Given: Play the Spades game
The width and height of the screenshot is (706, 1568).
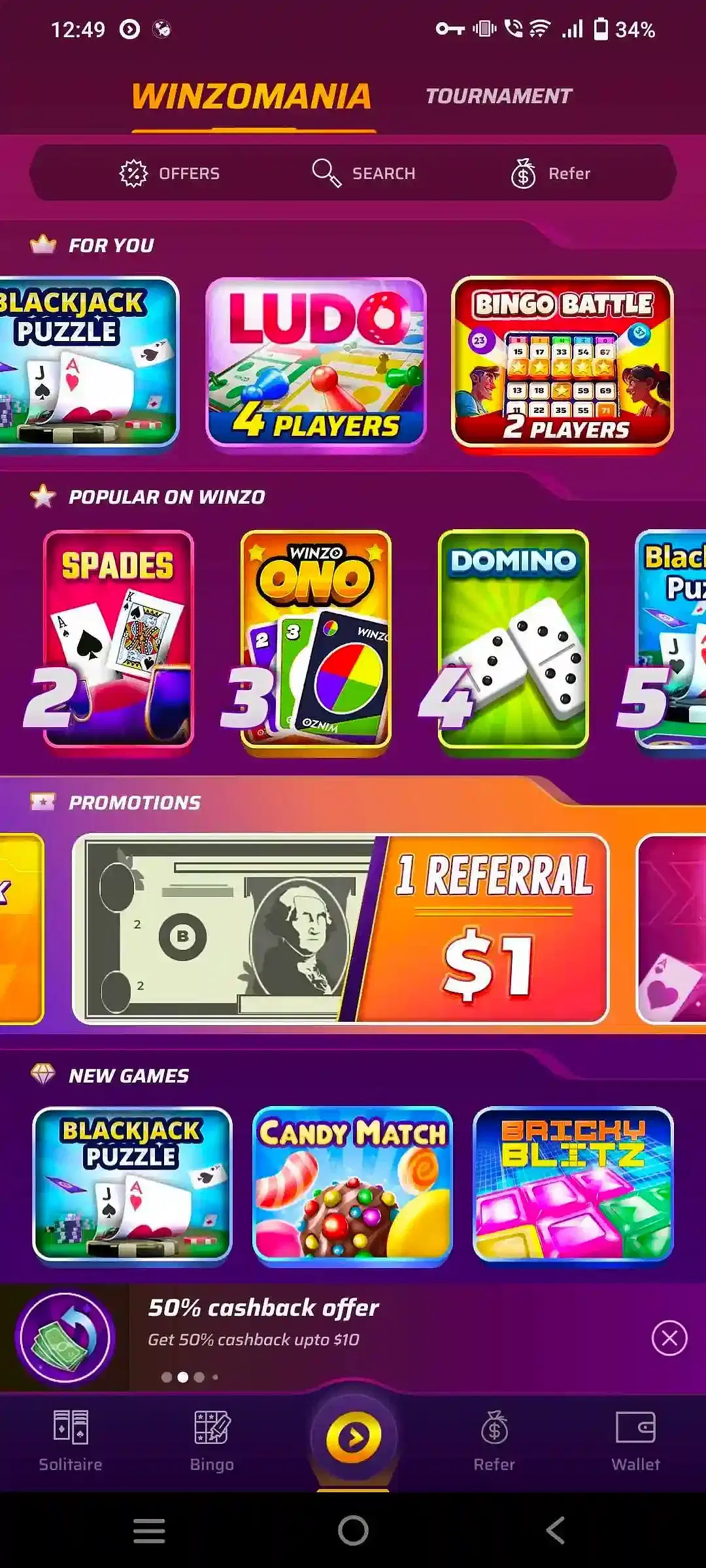Looking at the screenshot, I should click(x=118, y=638).
